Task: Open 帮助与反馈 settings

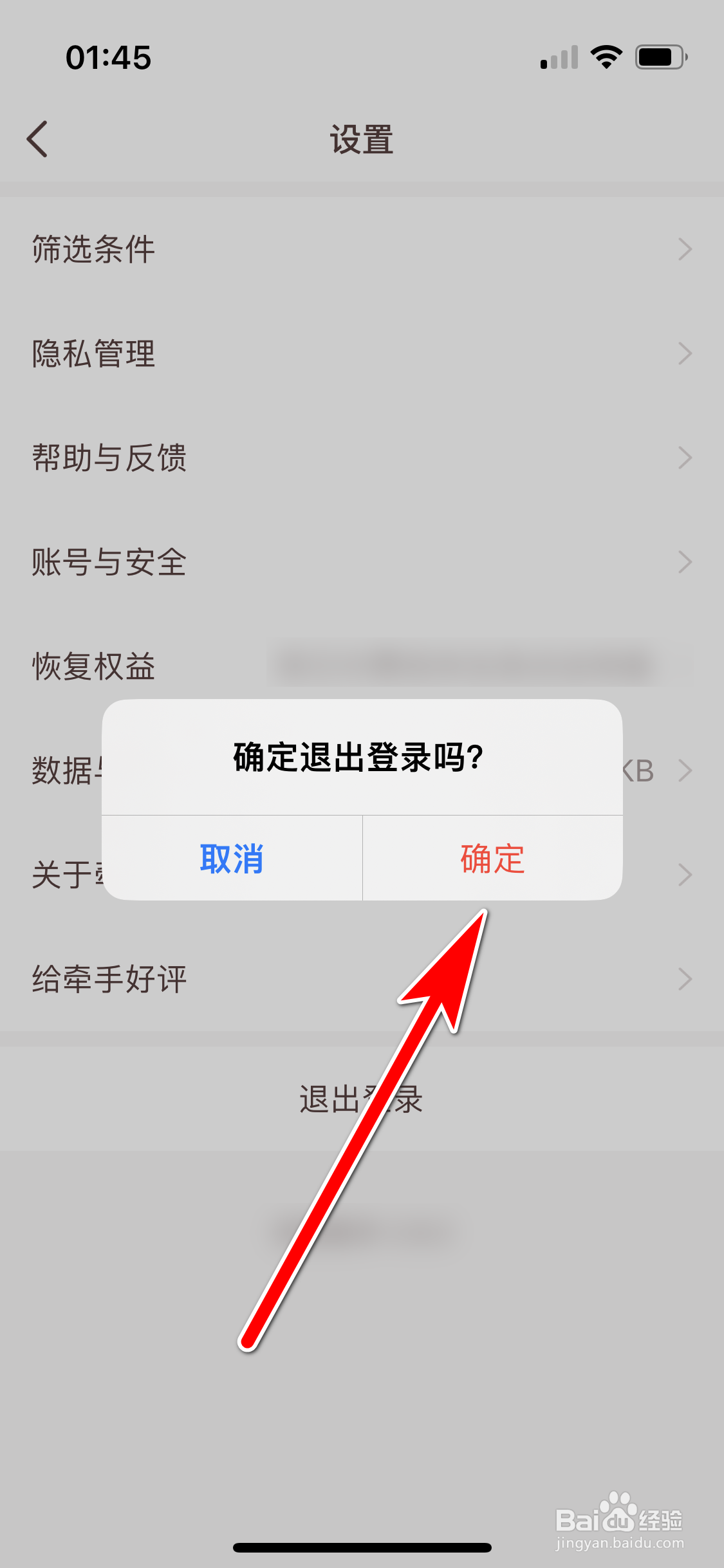Action: point(108,458)
